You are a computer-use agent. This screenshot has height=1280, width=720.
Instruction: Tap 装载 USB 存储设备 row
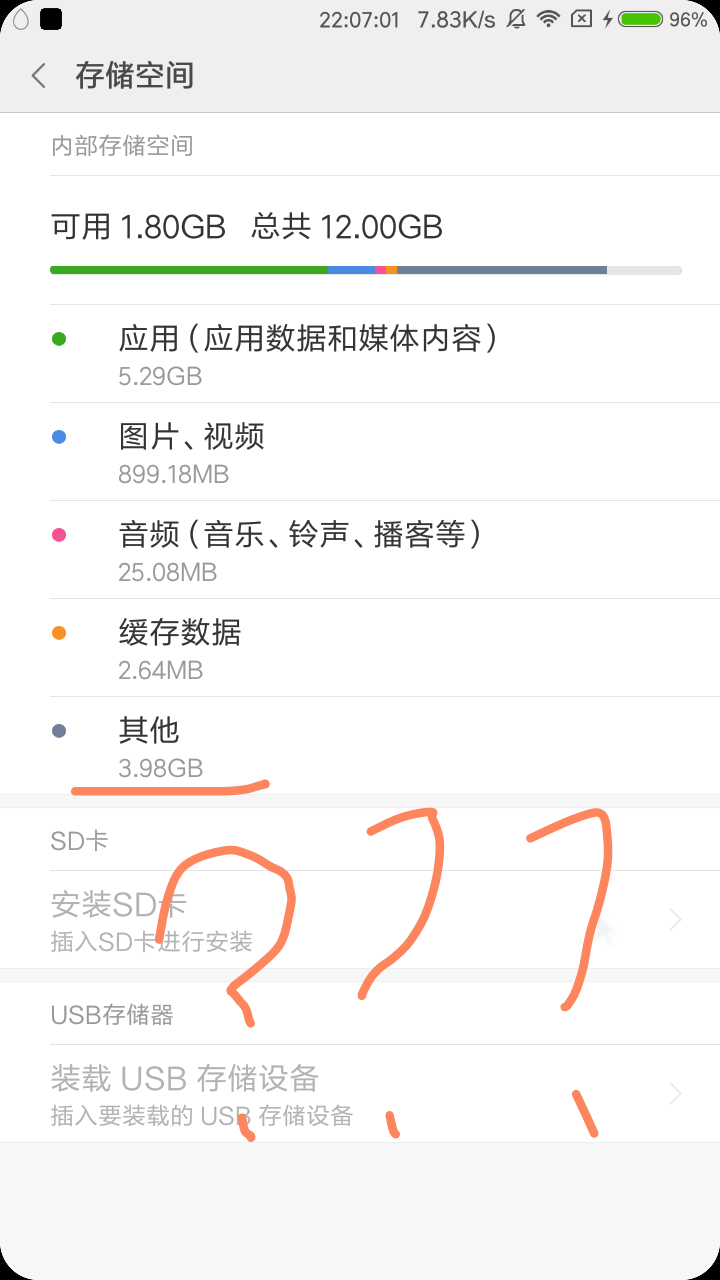[360, 1094]
